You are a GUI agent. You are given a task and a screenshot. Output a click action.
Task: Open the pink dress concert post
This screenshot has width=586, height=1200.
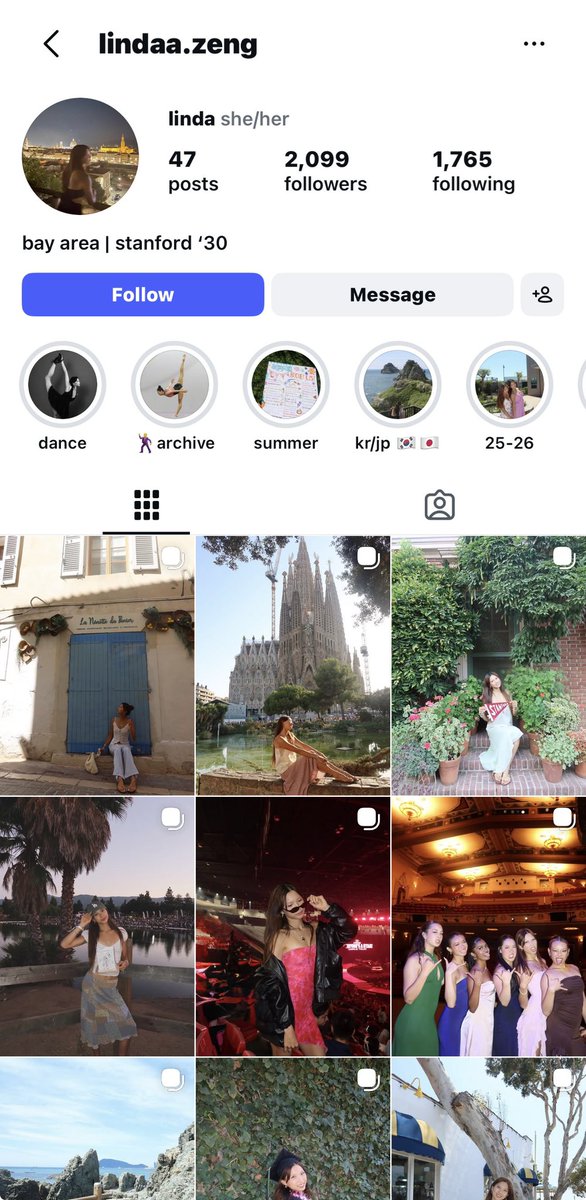pyautogui.click(x=293, y=926)
